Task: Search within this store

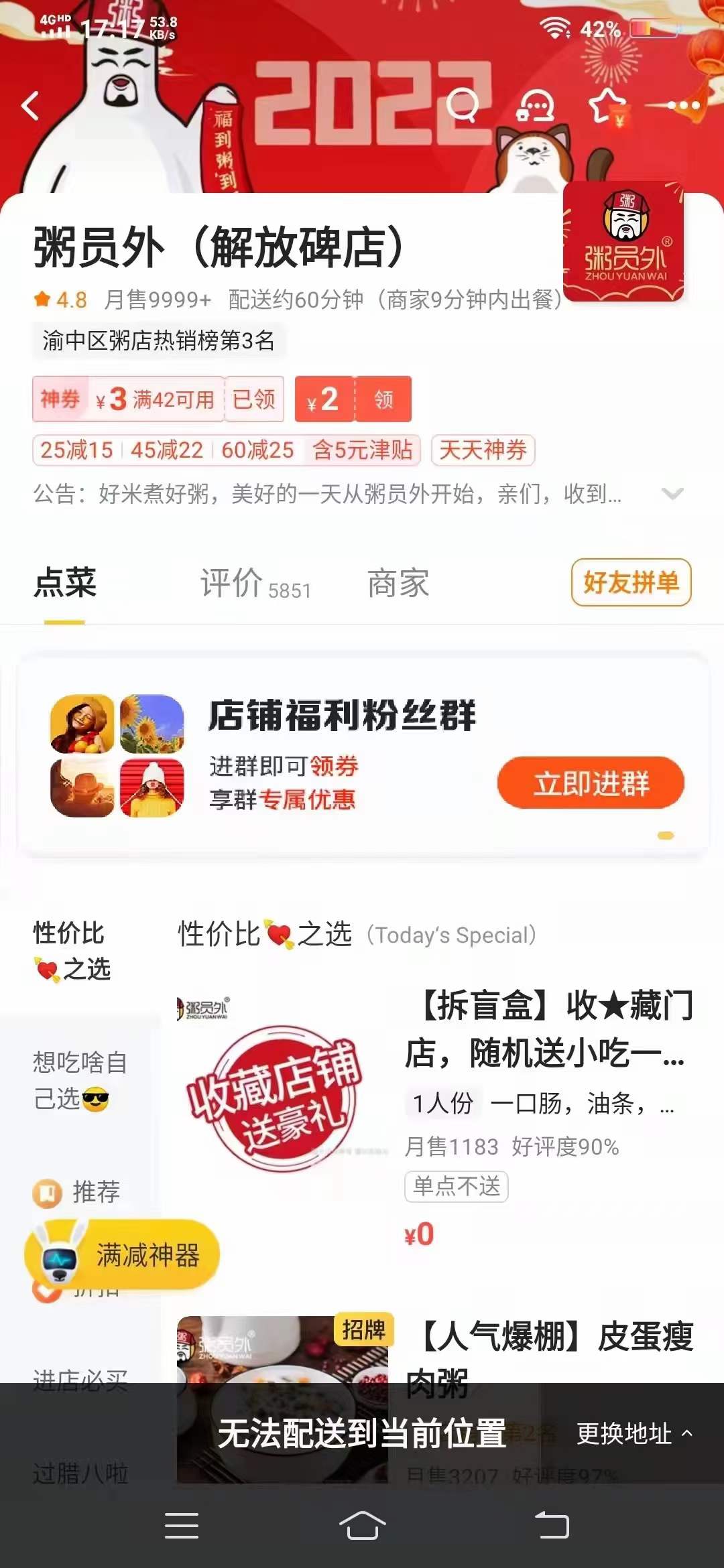Action: pos(463,105)
